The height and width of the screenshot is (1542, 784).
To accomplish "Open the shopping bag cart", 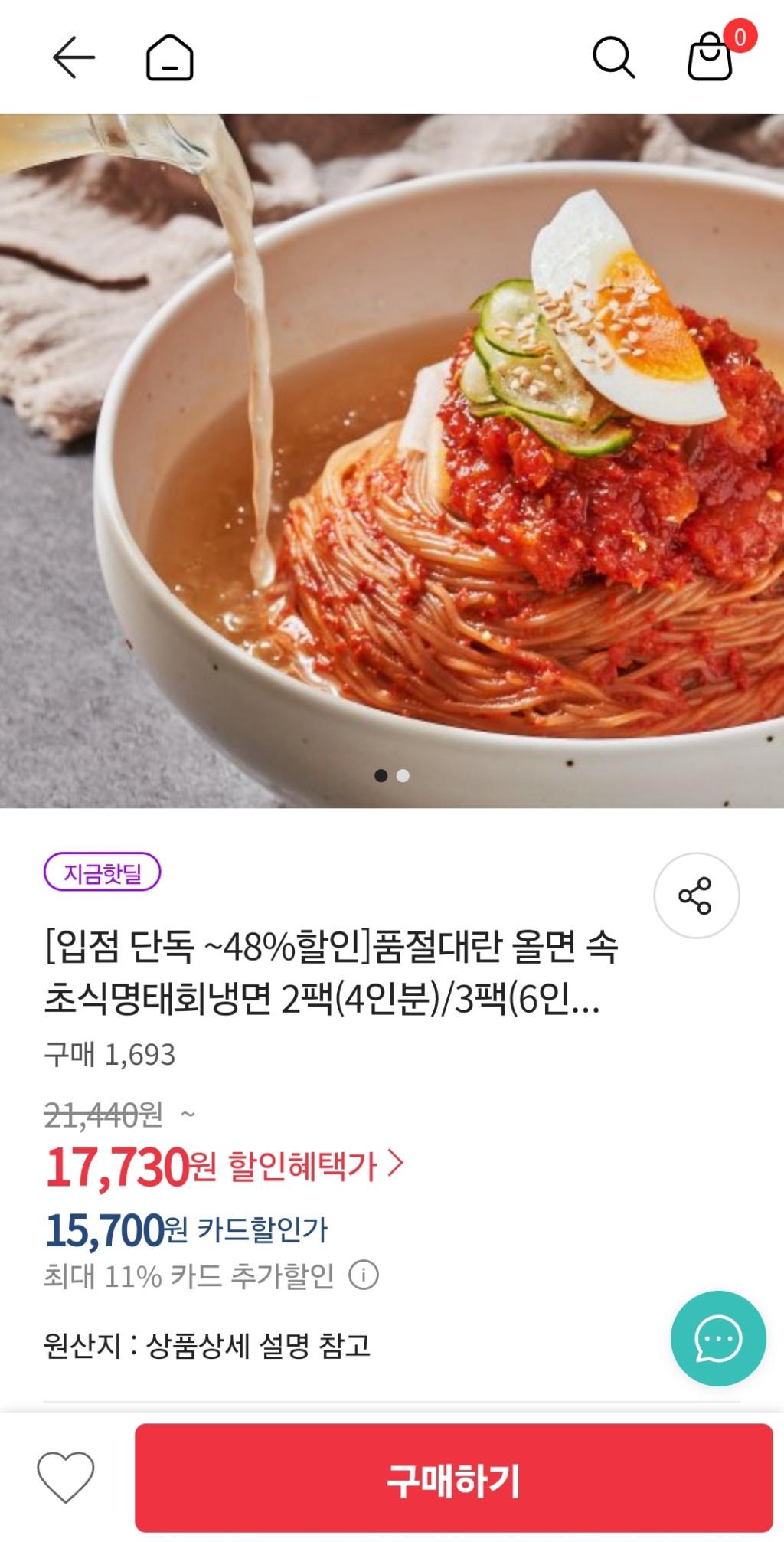I will click(710, 57).
